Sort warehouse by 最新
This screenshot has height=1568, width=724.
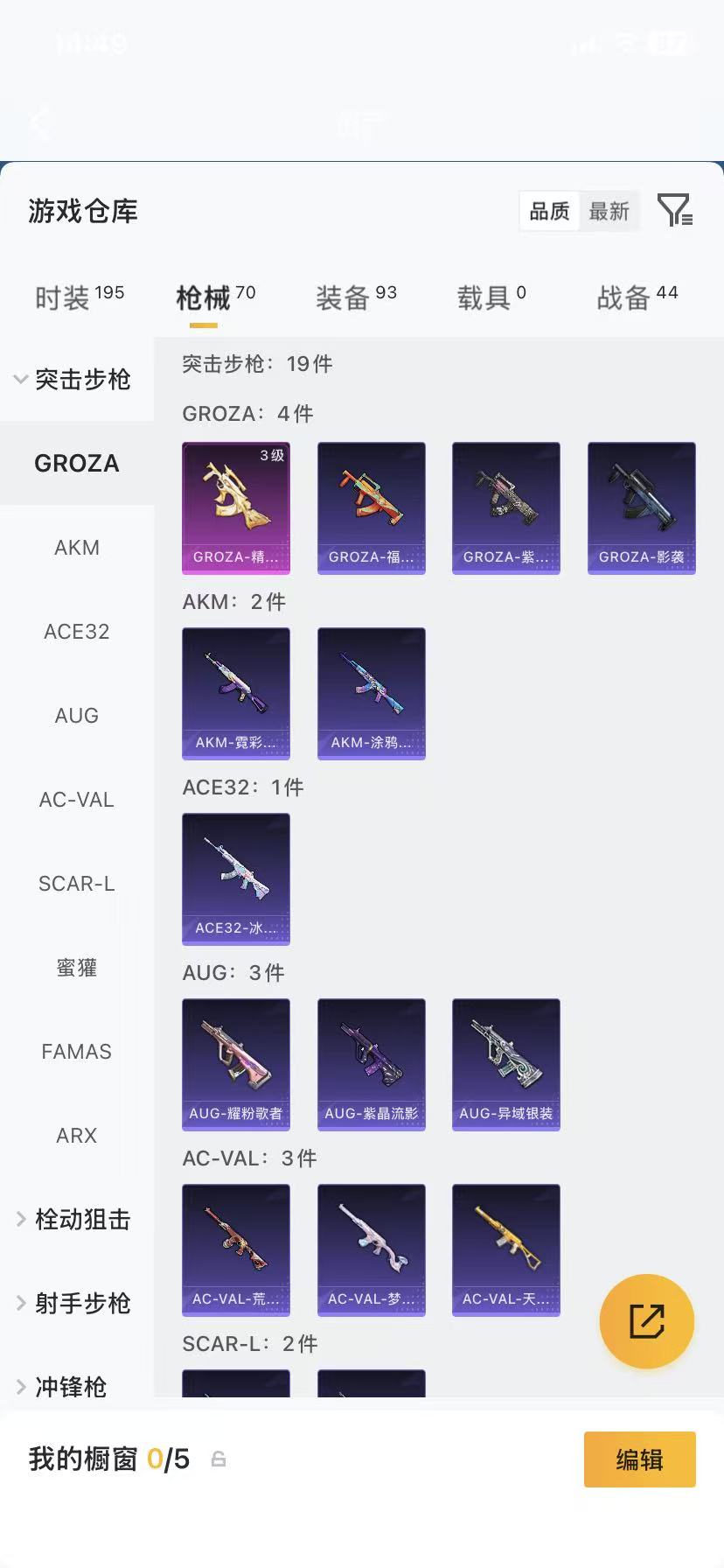pos(609,211)
